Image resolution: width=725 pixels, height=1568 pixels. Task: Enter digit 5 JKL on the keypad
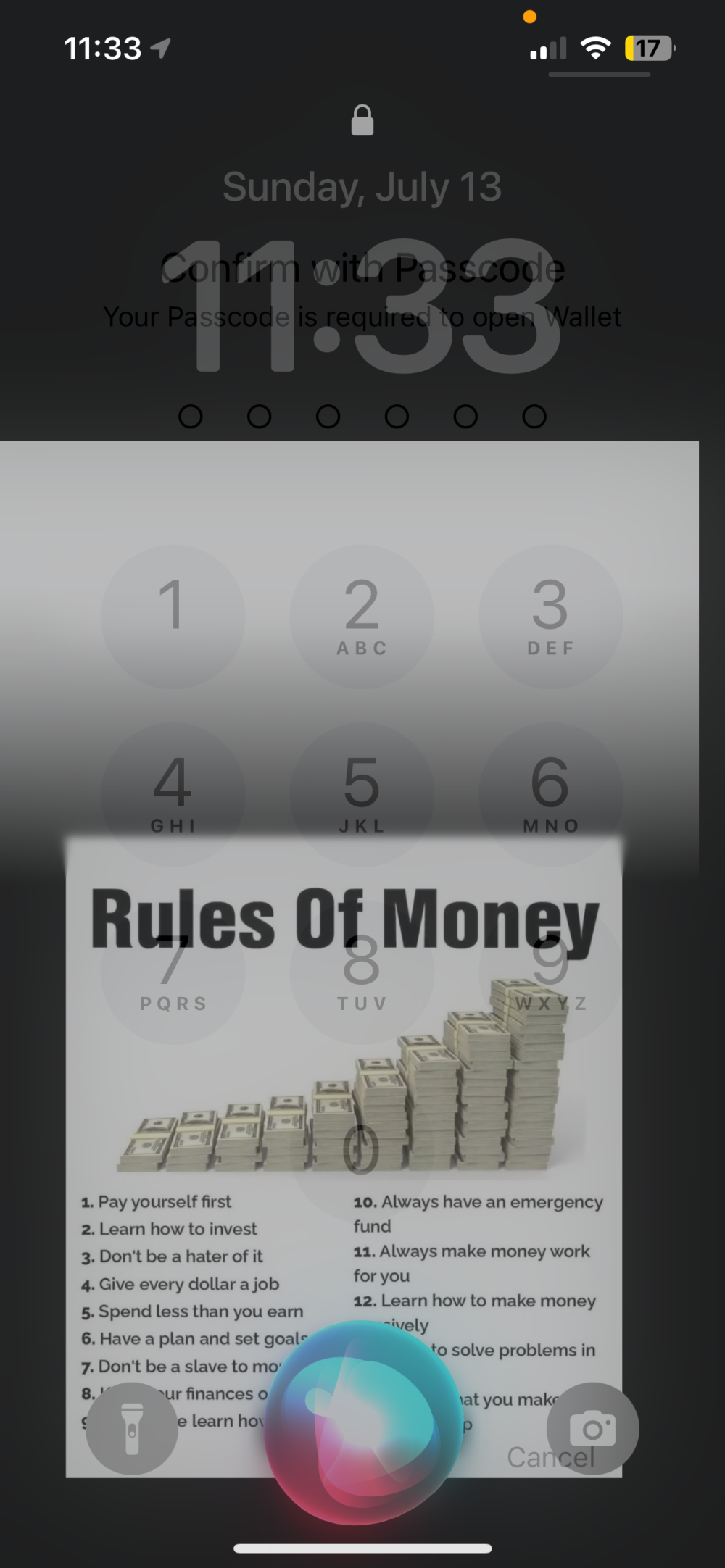point(362,794)
